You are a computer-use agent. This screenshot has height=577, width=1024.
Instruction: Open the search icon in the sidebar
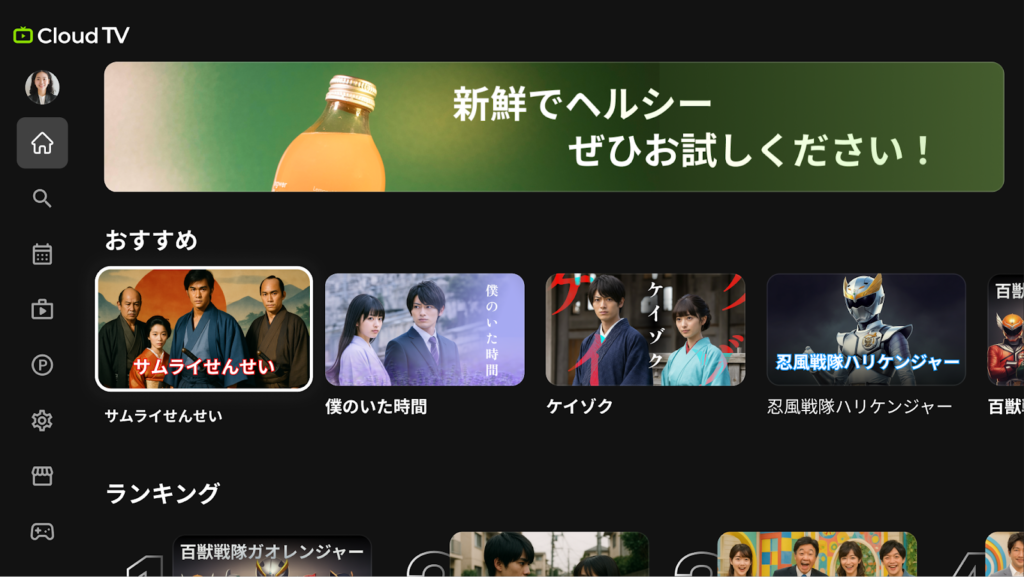point(42,198)
